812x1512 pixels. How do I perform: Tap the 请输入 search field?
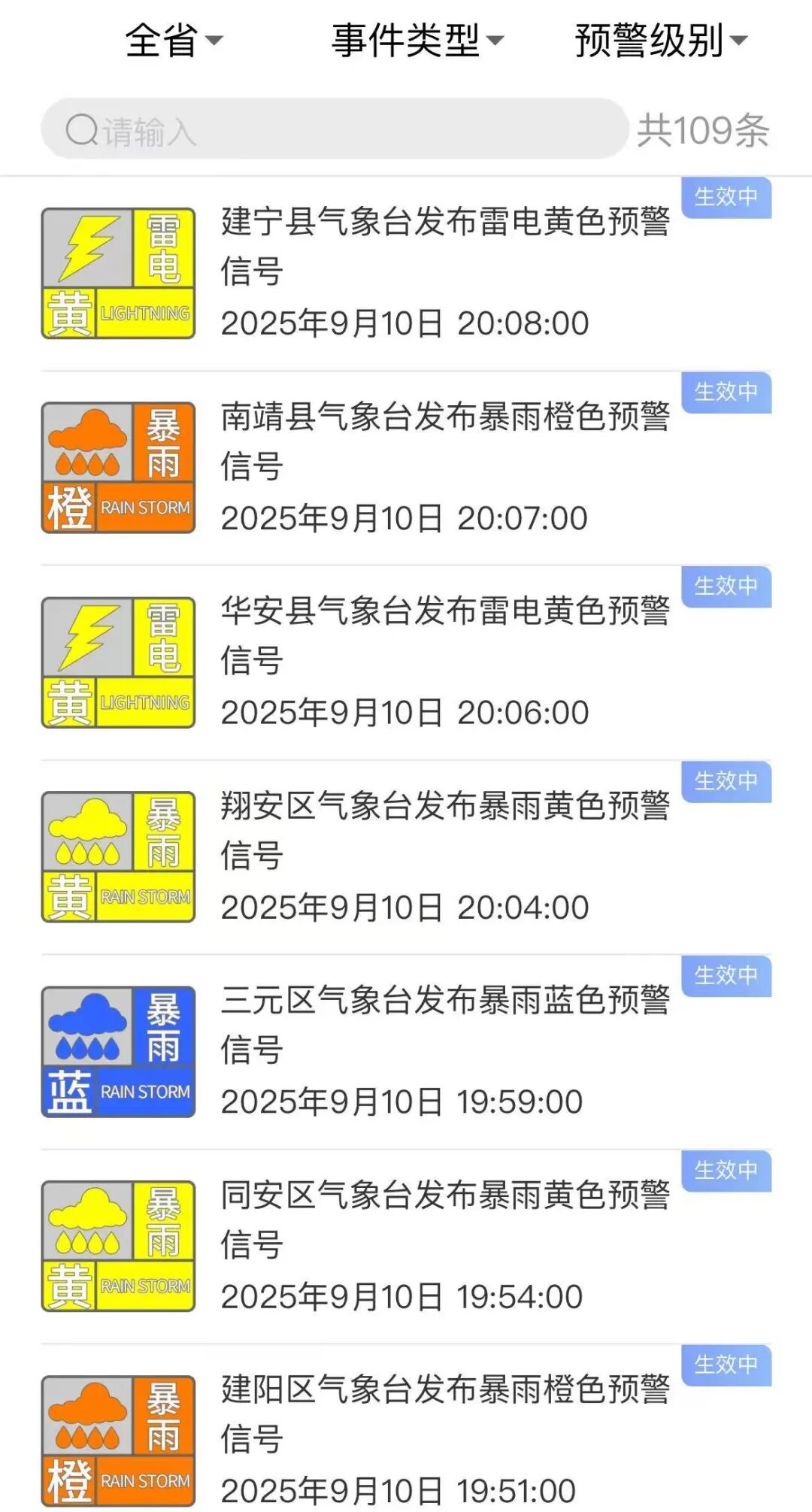pyautogui.click(x=335, y=129)
